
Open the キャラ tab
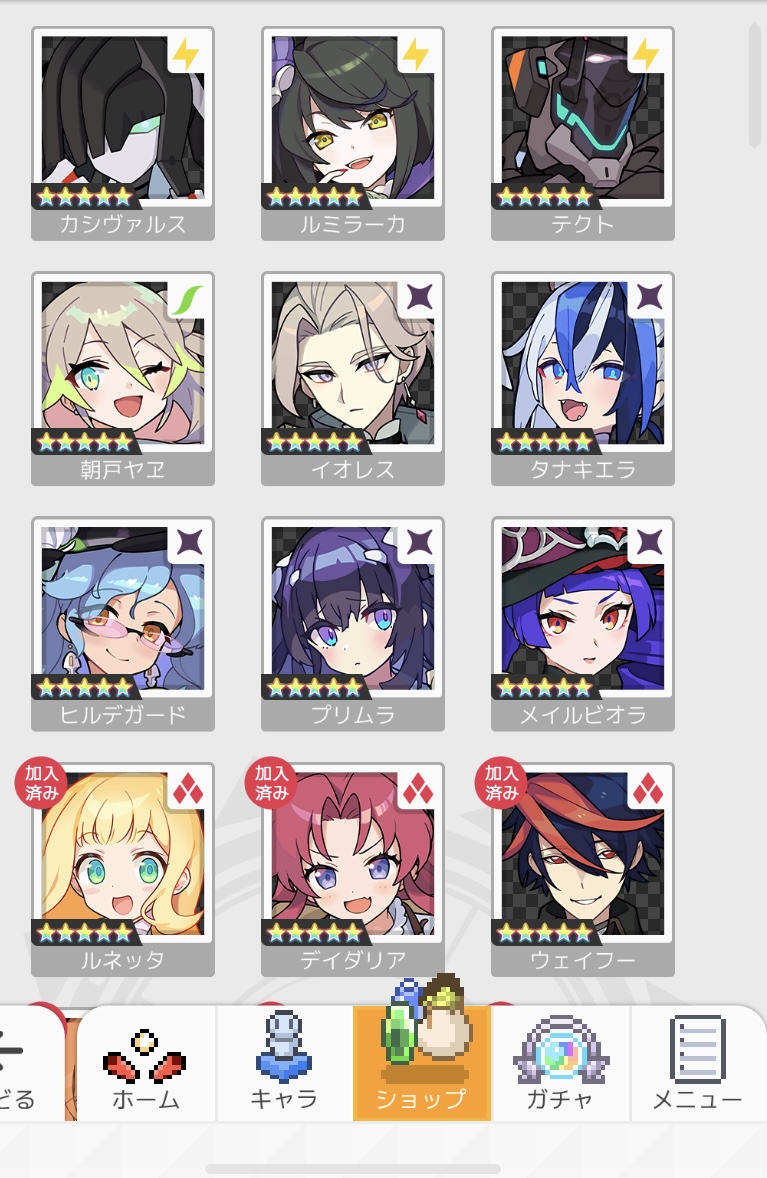tap(284, 1065)
